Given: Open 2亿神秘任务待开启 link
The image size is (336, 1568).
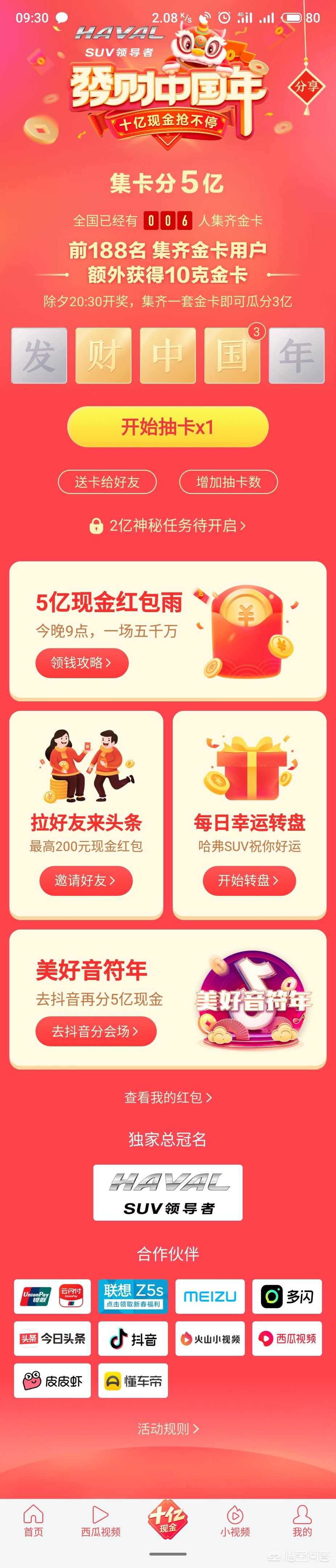Looking at the screenshot, I should [168, 525].
